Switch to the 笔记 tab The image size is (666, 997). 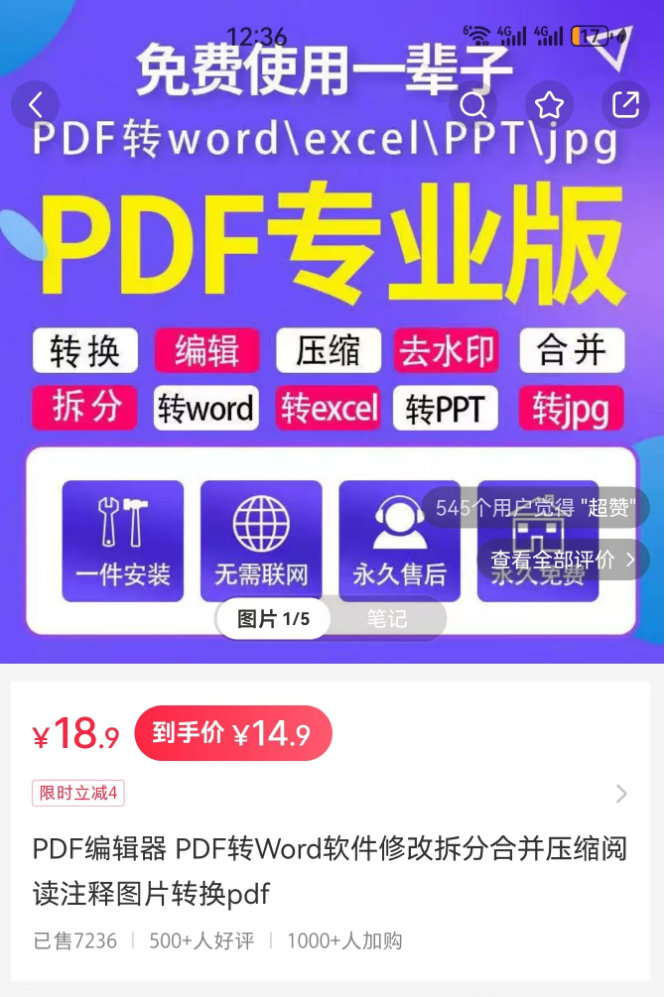(x=386, y=619)
